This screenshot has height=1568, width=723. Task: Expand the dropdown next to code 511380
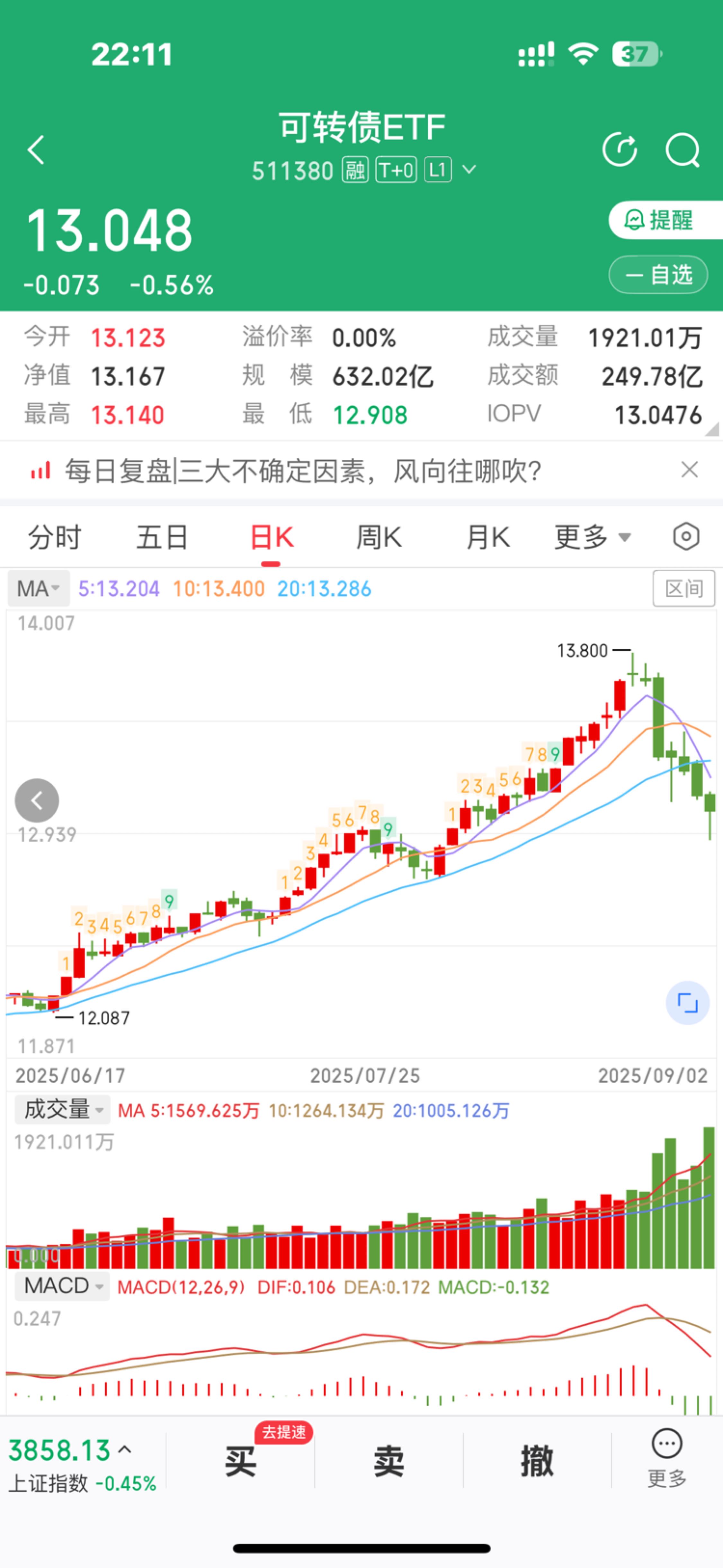pyautogui.click(x=469, y=169)
